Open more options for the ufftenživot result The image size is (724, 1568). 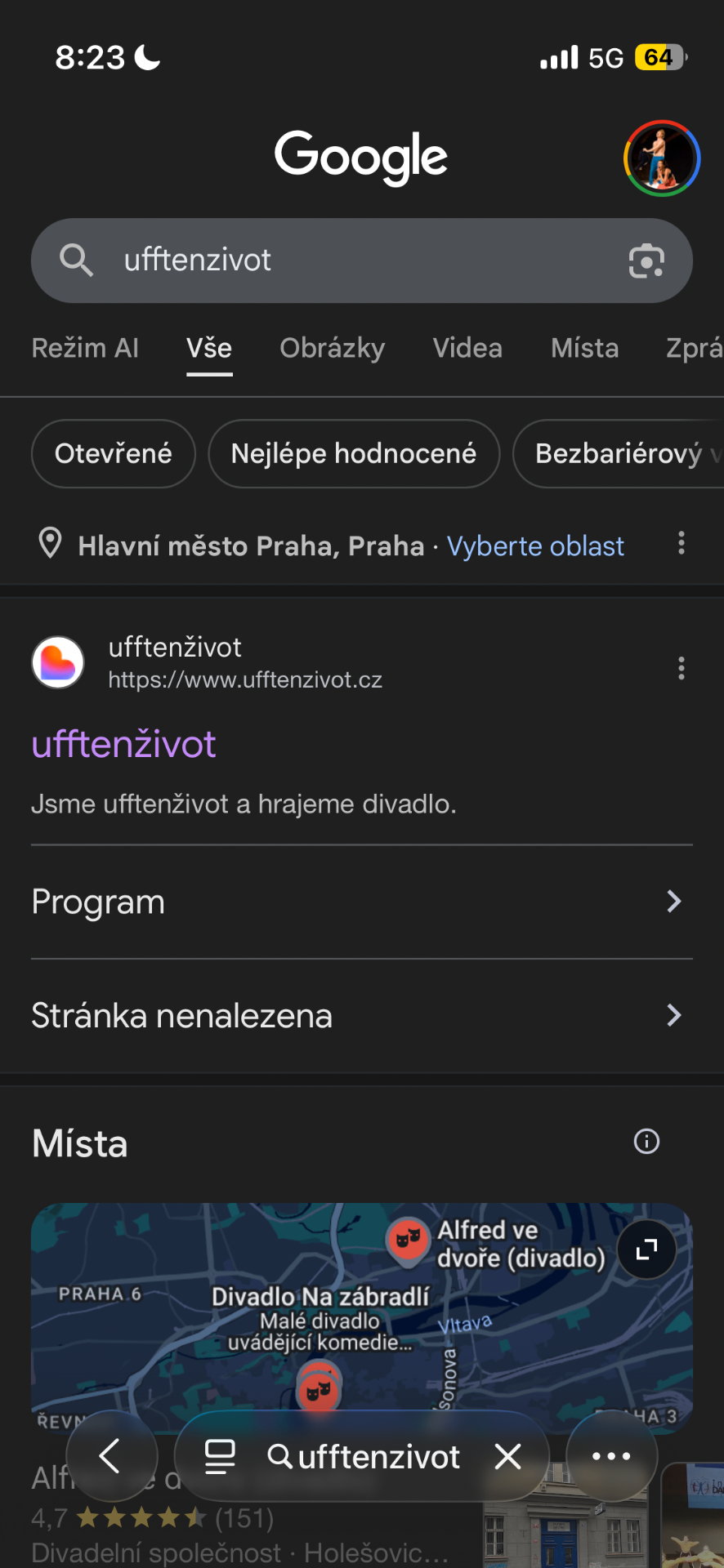click(x=681, y=669)
